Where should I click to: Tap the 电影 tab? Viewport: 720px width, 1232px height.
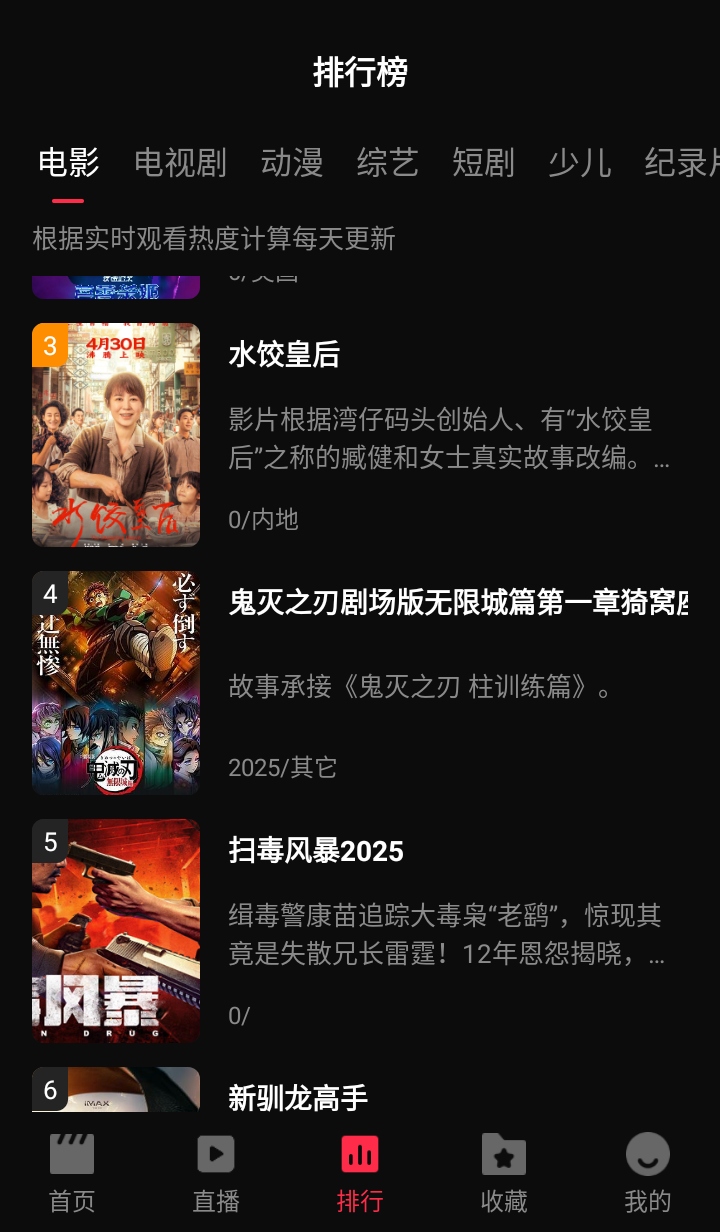(x=69, y=162)
